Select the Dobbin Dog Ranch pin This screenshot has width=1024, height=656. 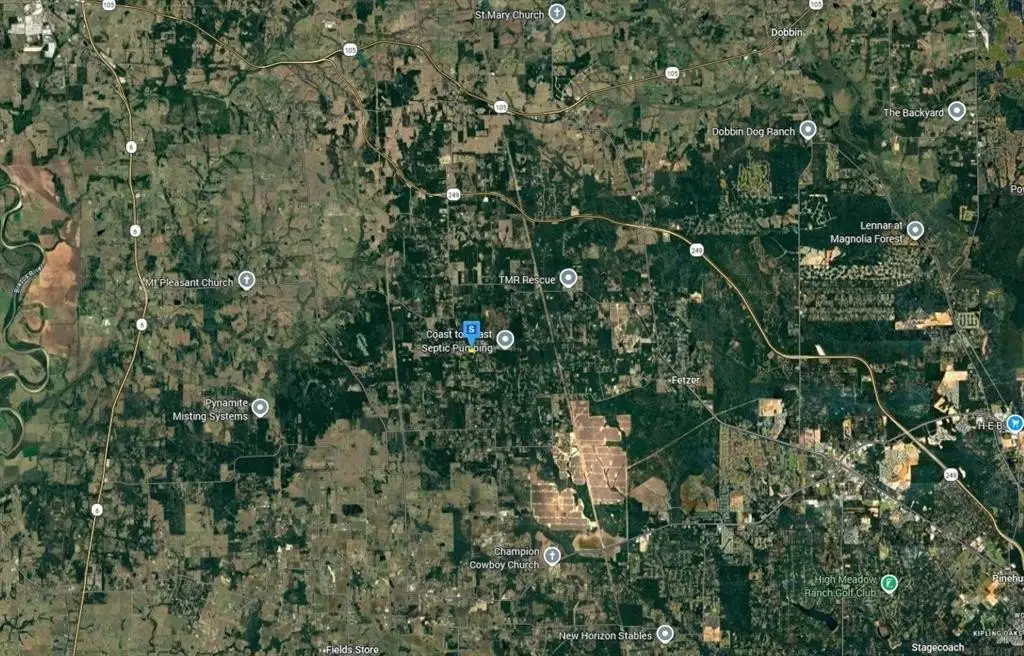pyautogui.click(x=808, y=130)
